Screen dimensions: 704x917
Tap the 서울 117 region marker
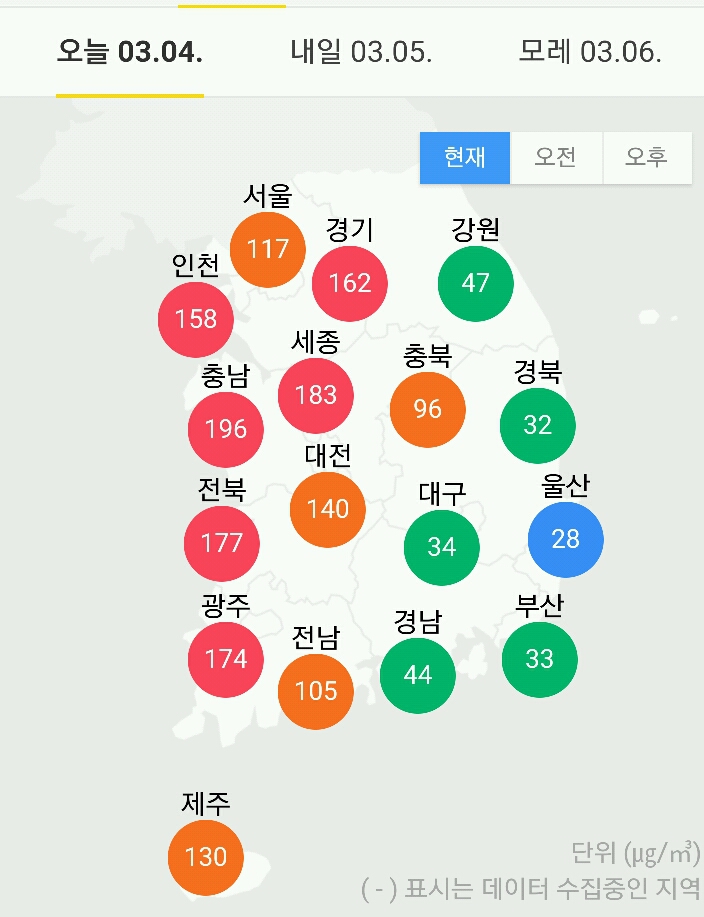click(x=268, y=249)
